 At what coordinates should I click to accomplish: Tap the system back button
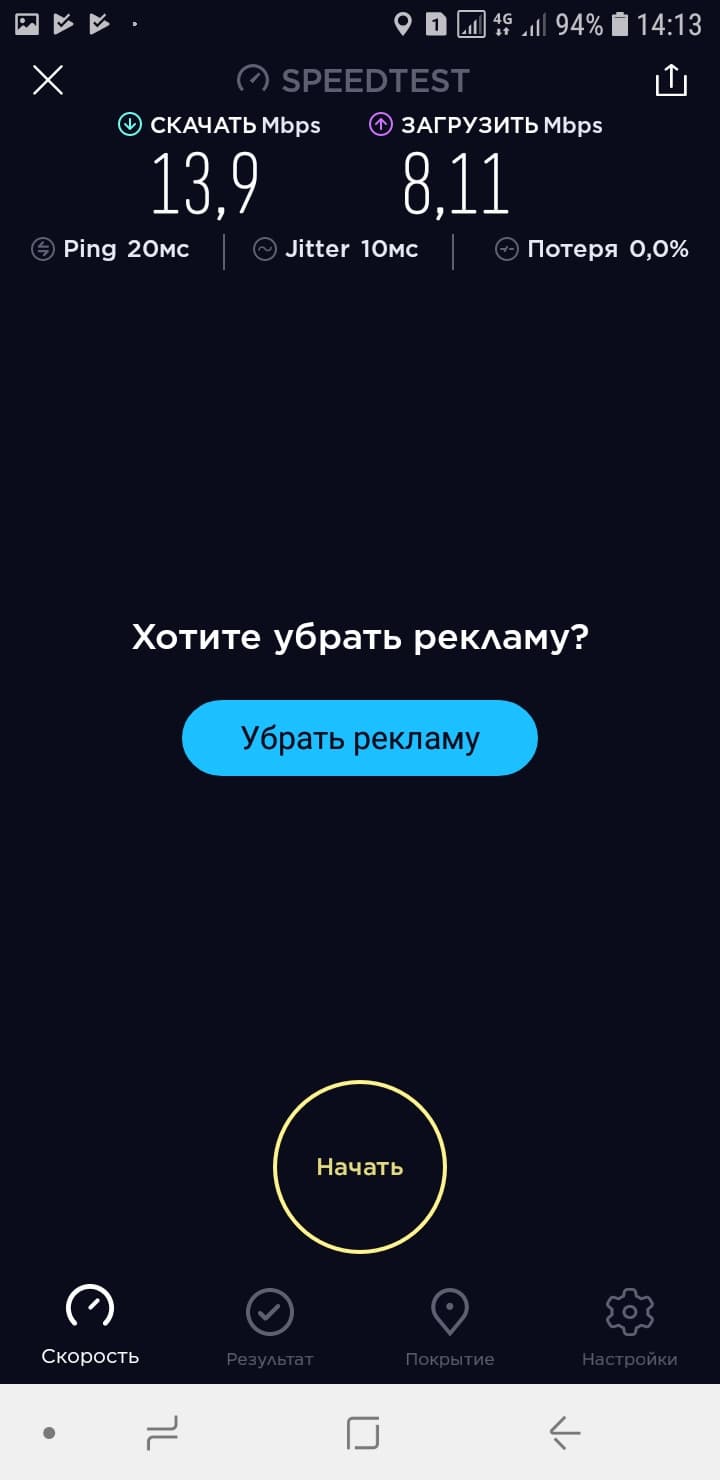click(565, 1434)
